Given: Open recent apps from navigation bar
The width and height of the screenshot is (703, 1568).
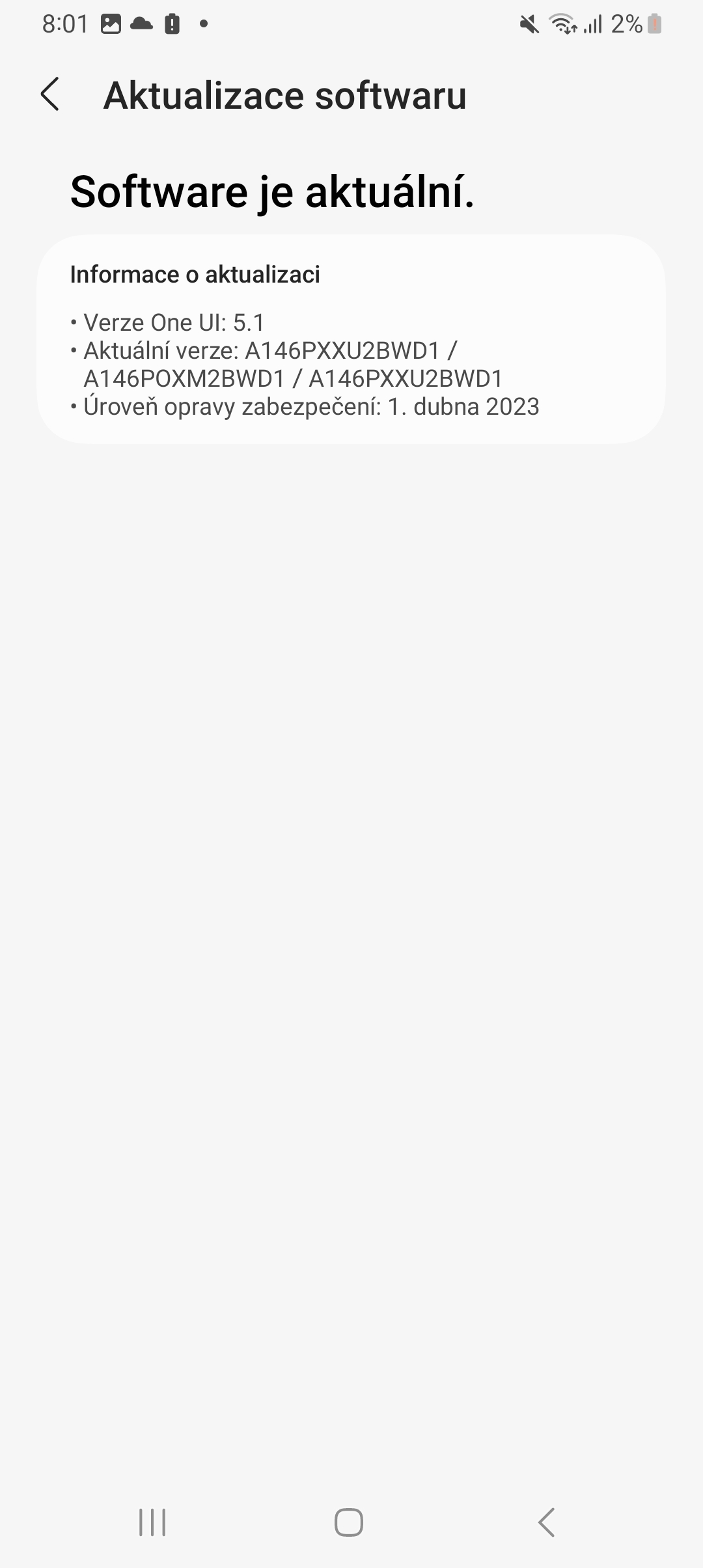Looking at the screenshot, I should click(152, 1522).
